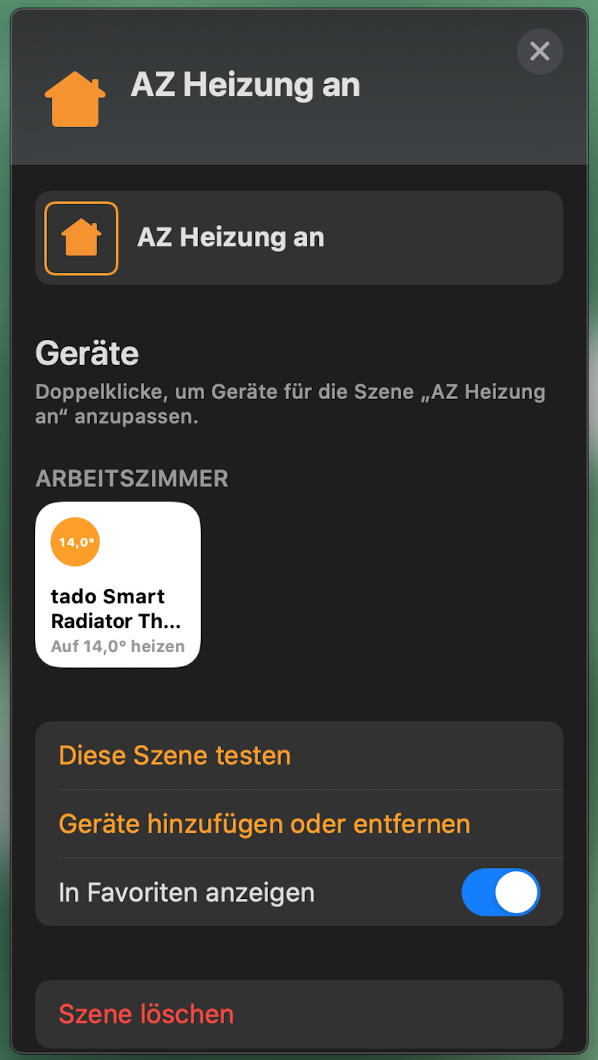Open the tado Smart Radiator Thermostat tile
The image size is (598, 1060).
pos(118,584)
